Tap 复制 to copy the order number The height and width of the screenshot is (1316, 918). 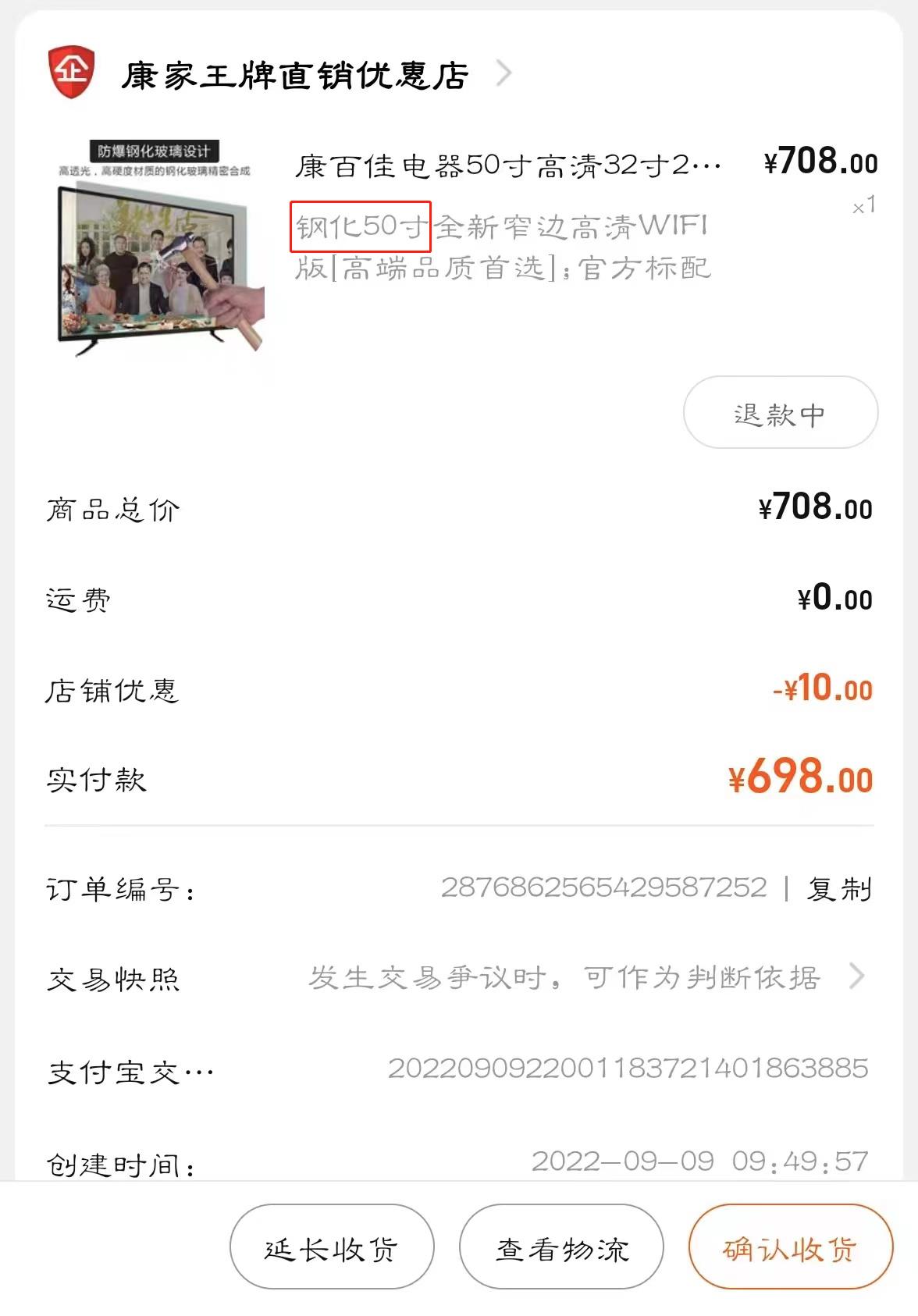(839, 889)
